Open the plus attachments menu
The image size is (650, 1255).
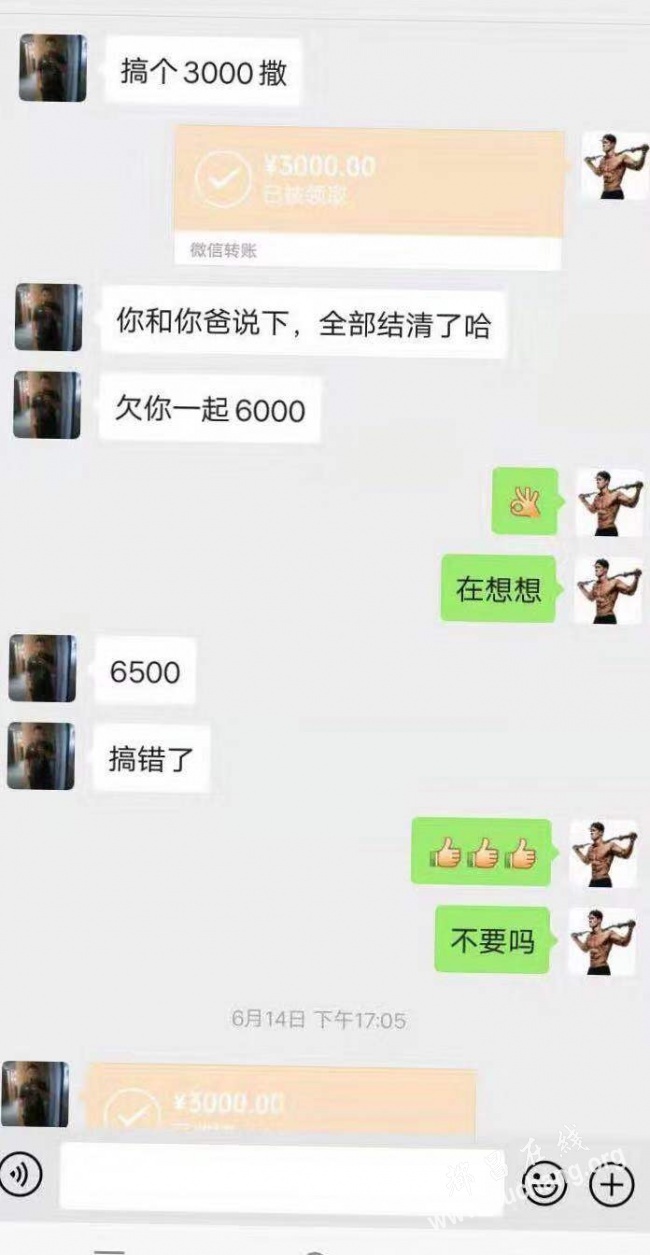pyautogui.click(x=611, y=1186)
